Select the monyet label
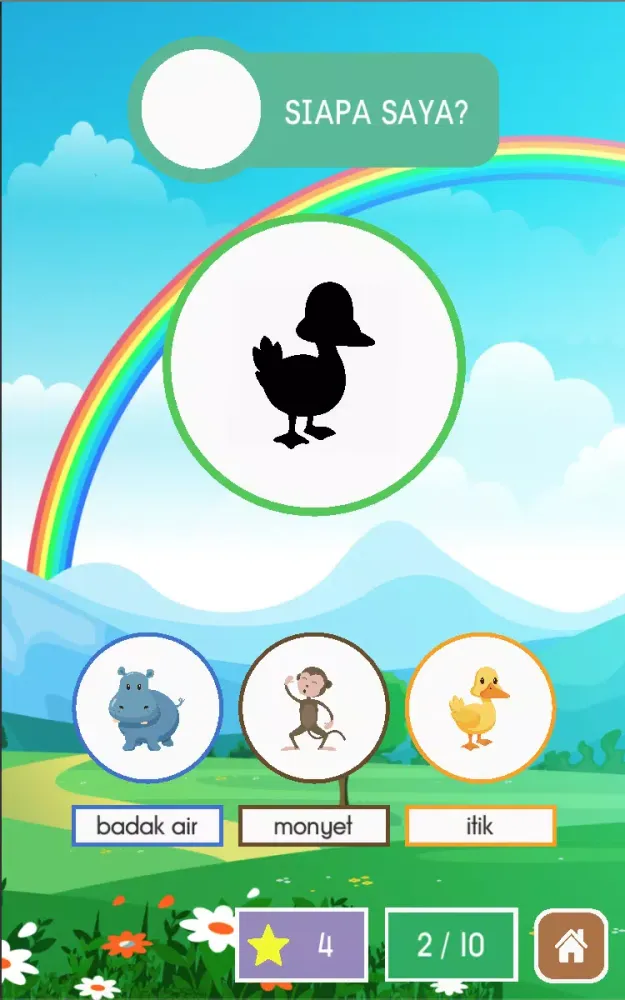The width and height of the screenshot is (625, 1000). [313, 826]
